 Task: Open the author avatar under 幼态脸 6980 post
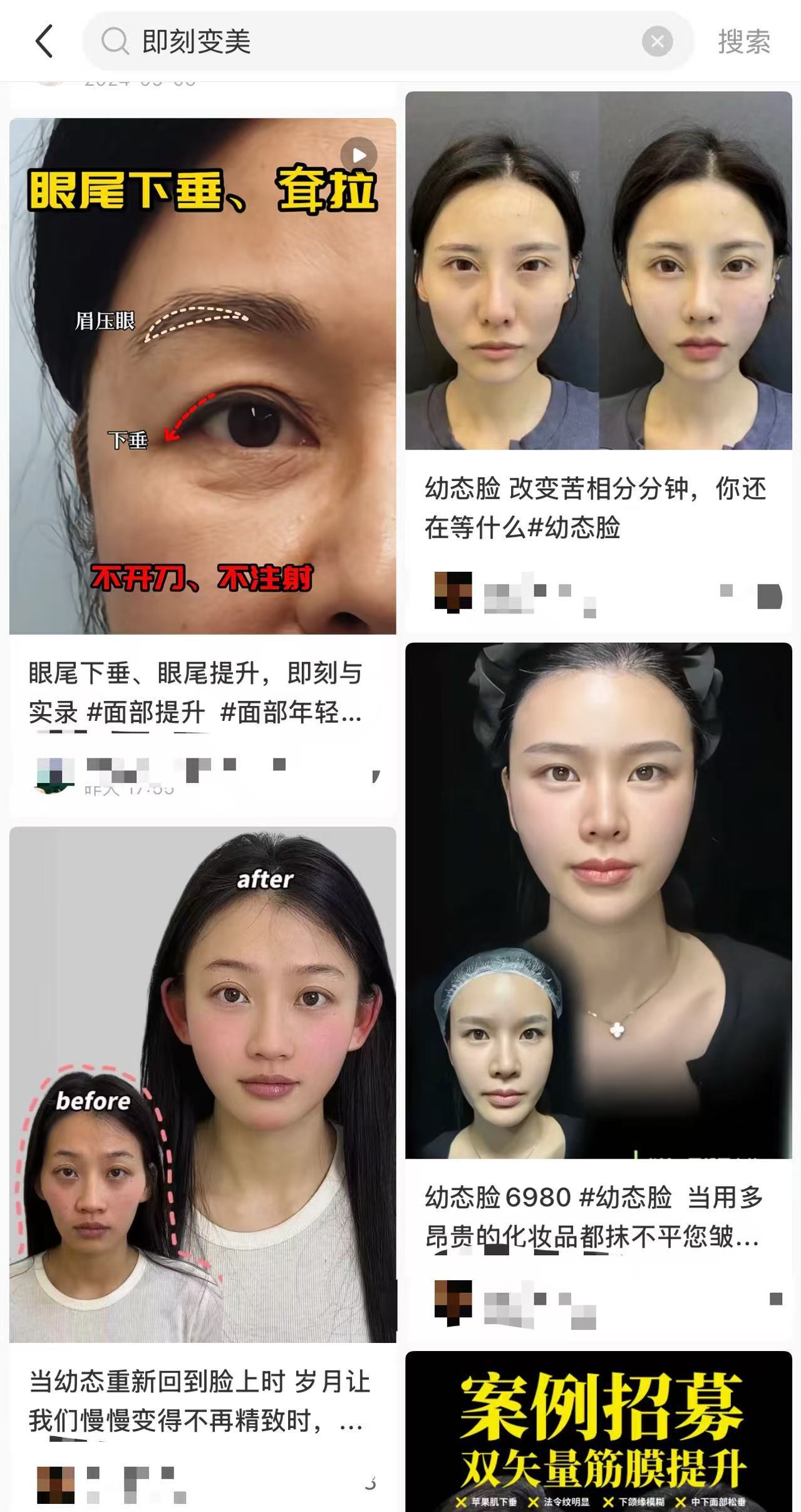(453, 1303)
